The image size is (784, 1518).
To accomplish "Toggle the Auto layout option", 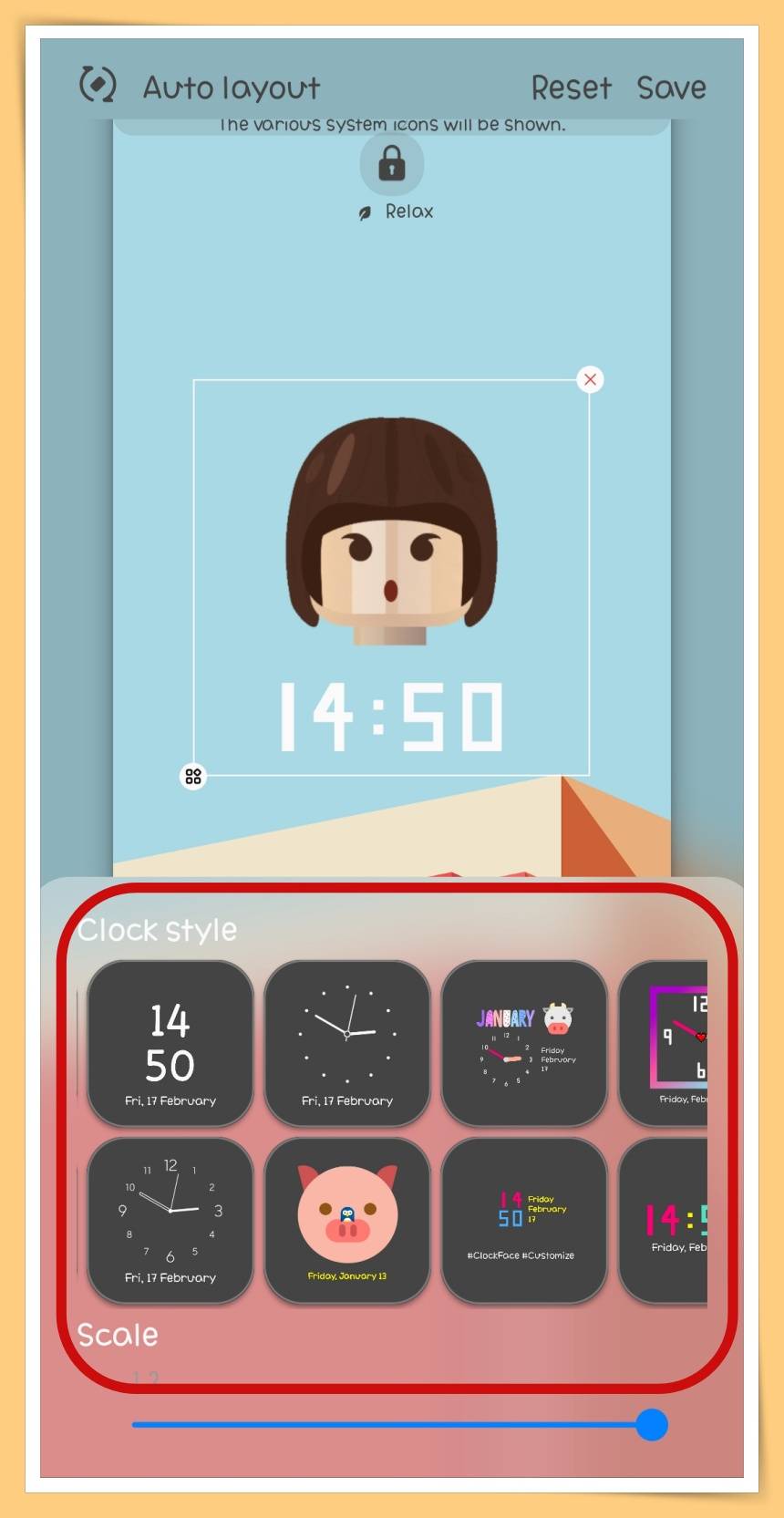I will click(200, 88).
